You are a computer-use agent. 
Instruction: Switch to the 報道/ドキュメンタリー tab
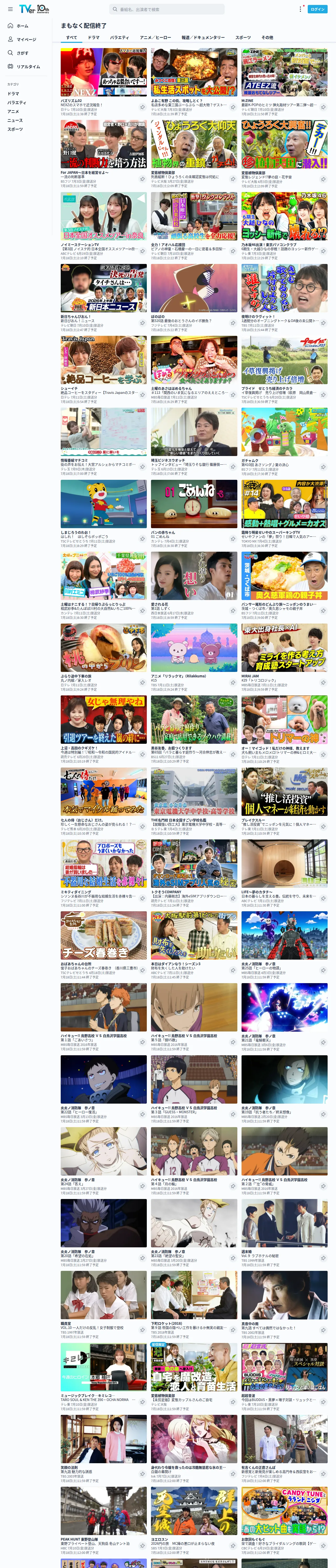pyautogui.click(x=203, y=38)
